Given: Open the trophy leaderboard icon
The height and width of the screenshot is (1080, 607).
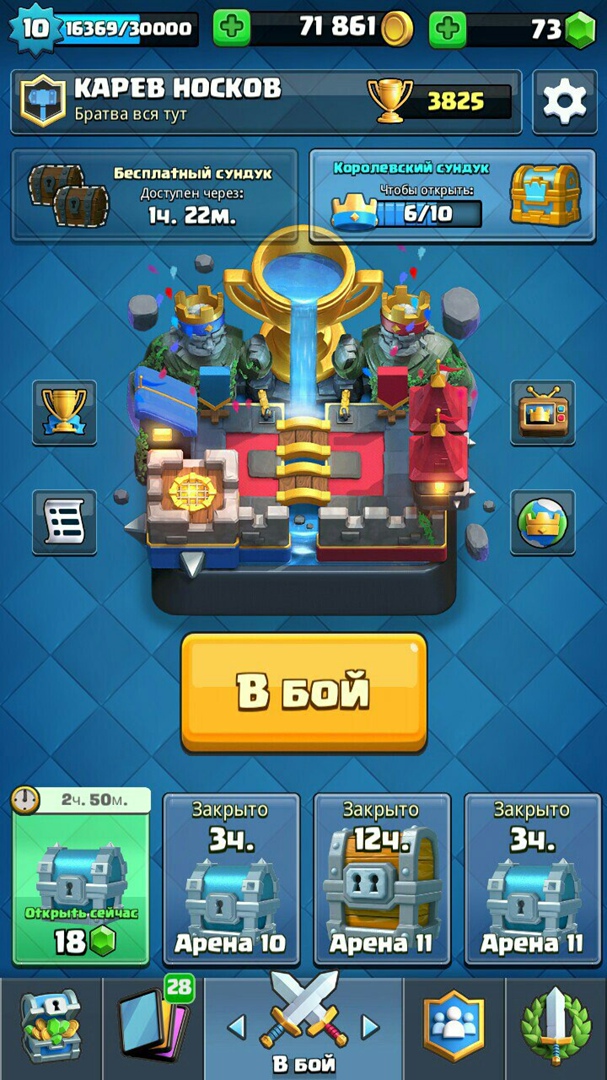Looking at the screenshot, I should point(64,412).
